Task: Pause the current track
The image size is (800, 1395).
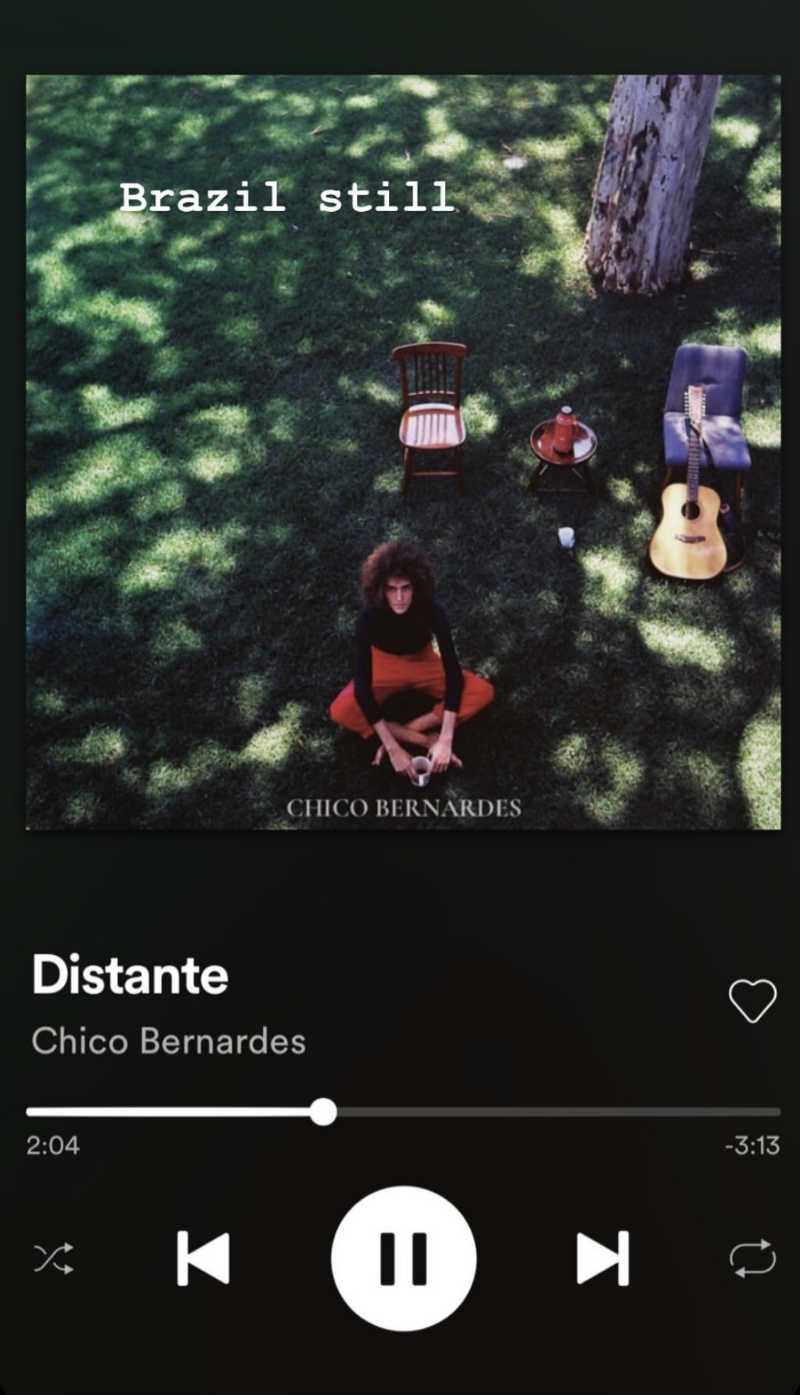Action: tap(403, 1258)
